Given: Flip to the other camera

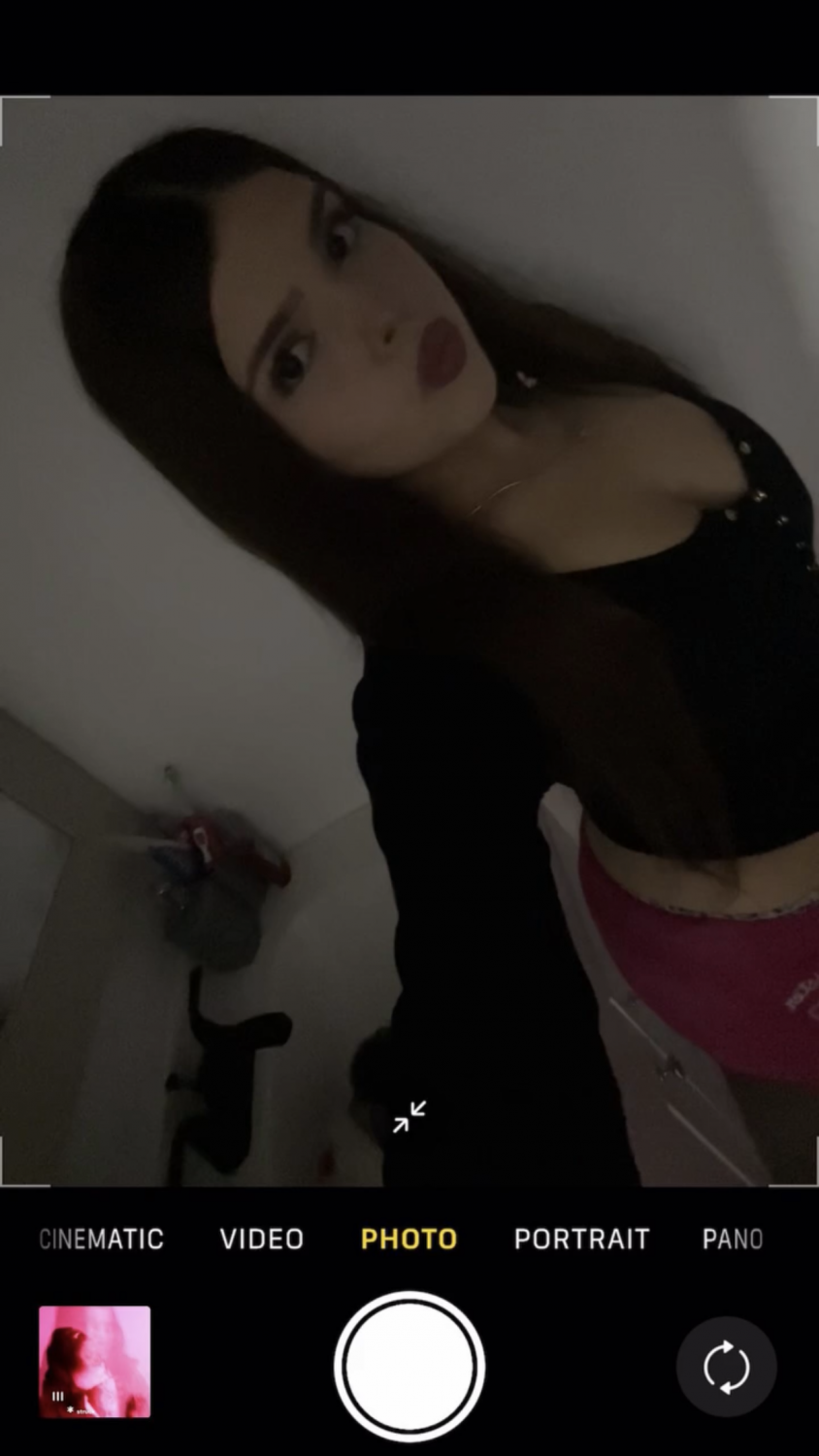Looking at the screenshot, I should pyautogui.click(x=726, y=1367).
